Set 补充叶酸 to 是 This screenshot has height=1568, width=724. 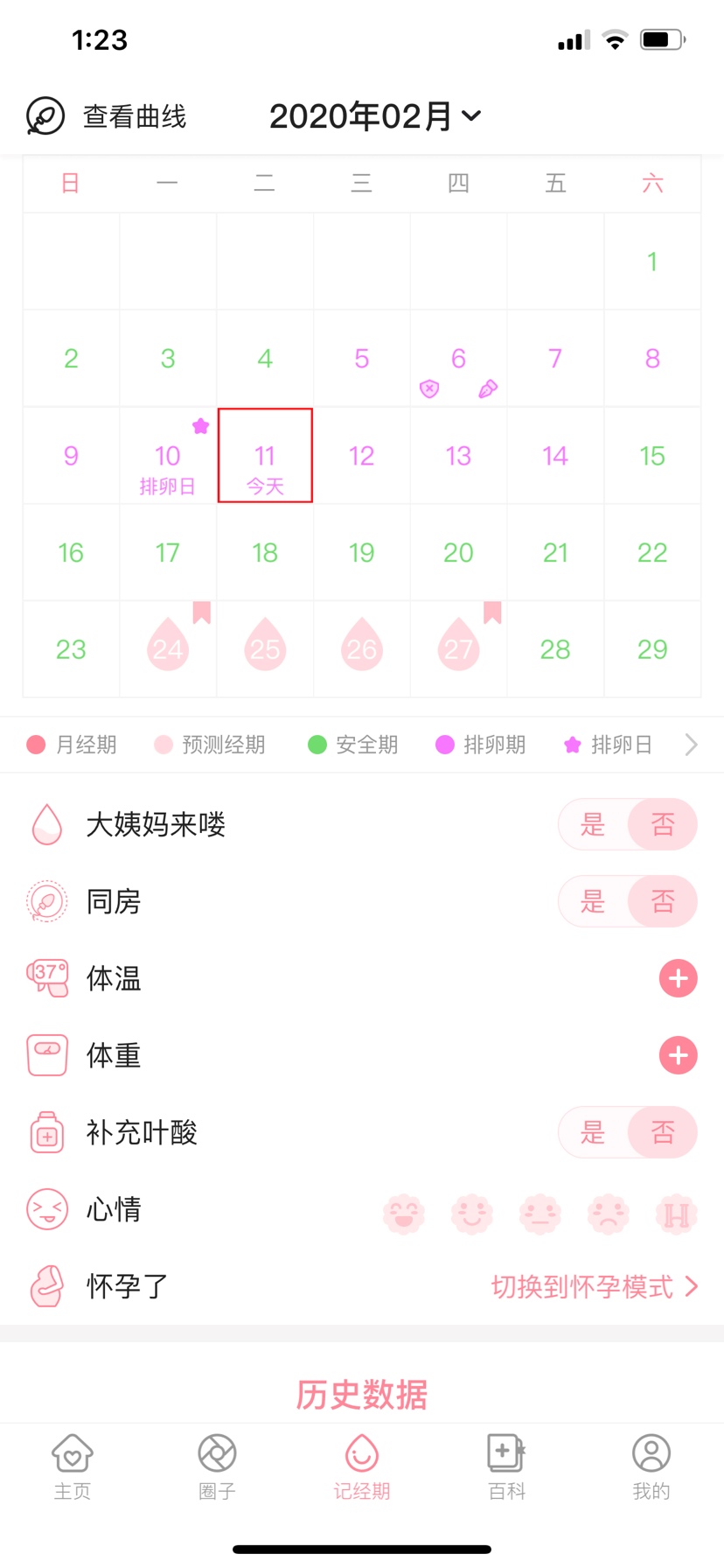coord(593,1132)
